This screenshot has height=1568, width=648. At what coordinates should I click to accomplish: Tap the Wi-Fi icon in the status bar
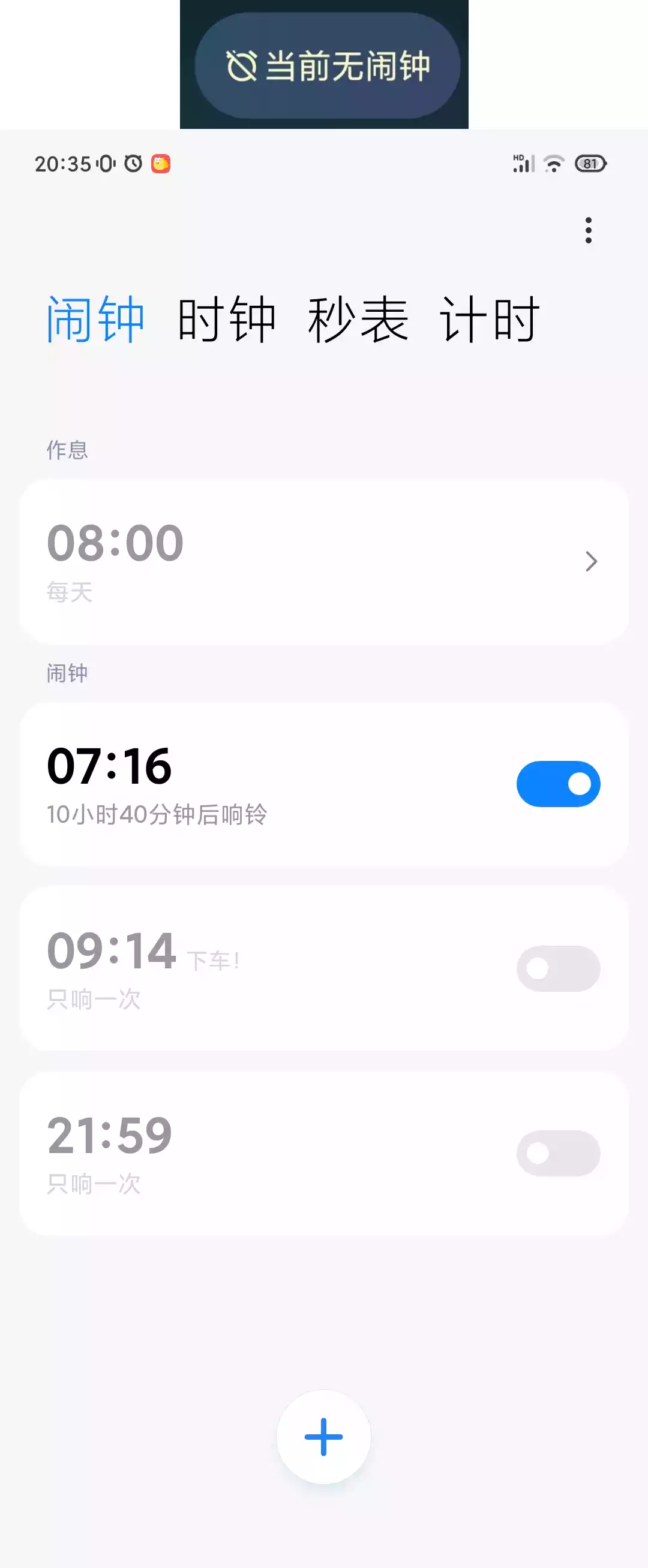(x=553, y=163)
